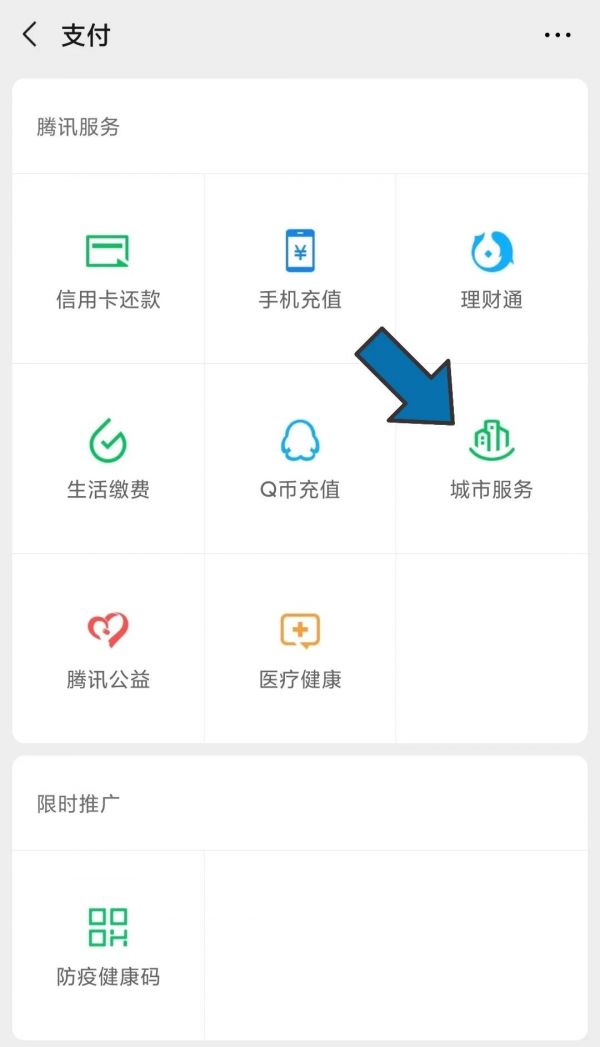Tap 生活缴费 to pay utility bills
This screenshot has width=600, height=1047.
click(x=108, y=459)
